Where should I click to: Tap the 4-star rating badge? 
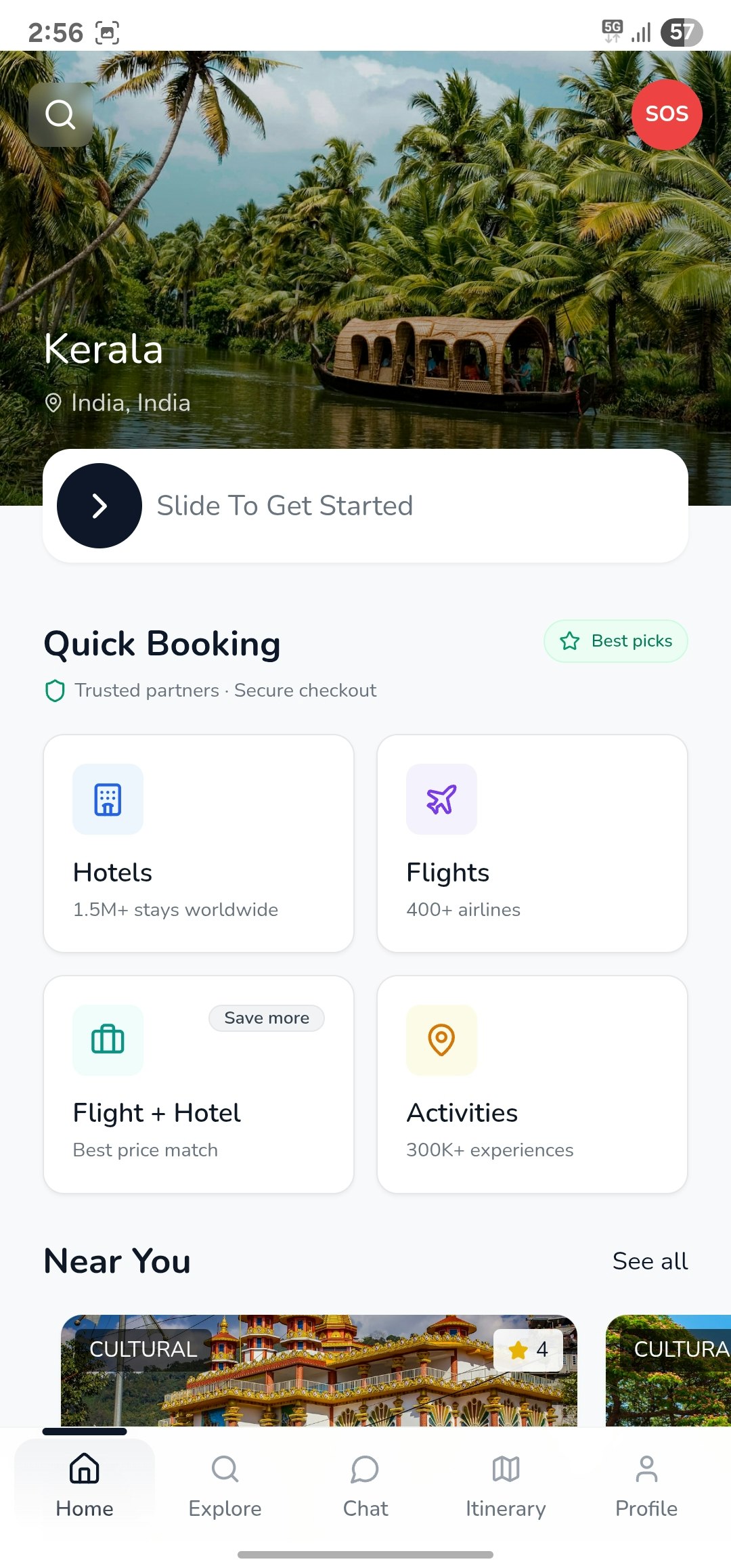[528, 1349]
